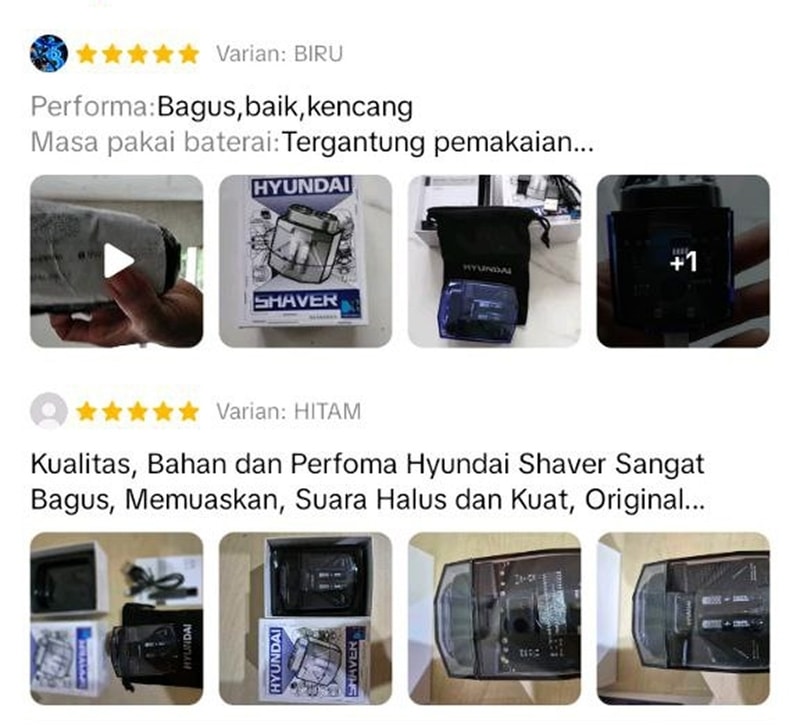800x726 pixels.
Task: Open second HITAM review photo with shaver box
Action: coord(305,618)
